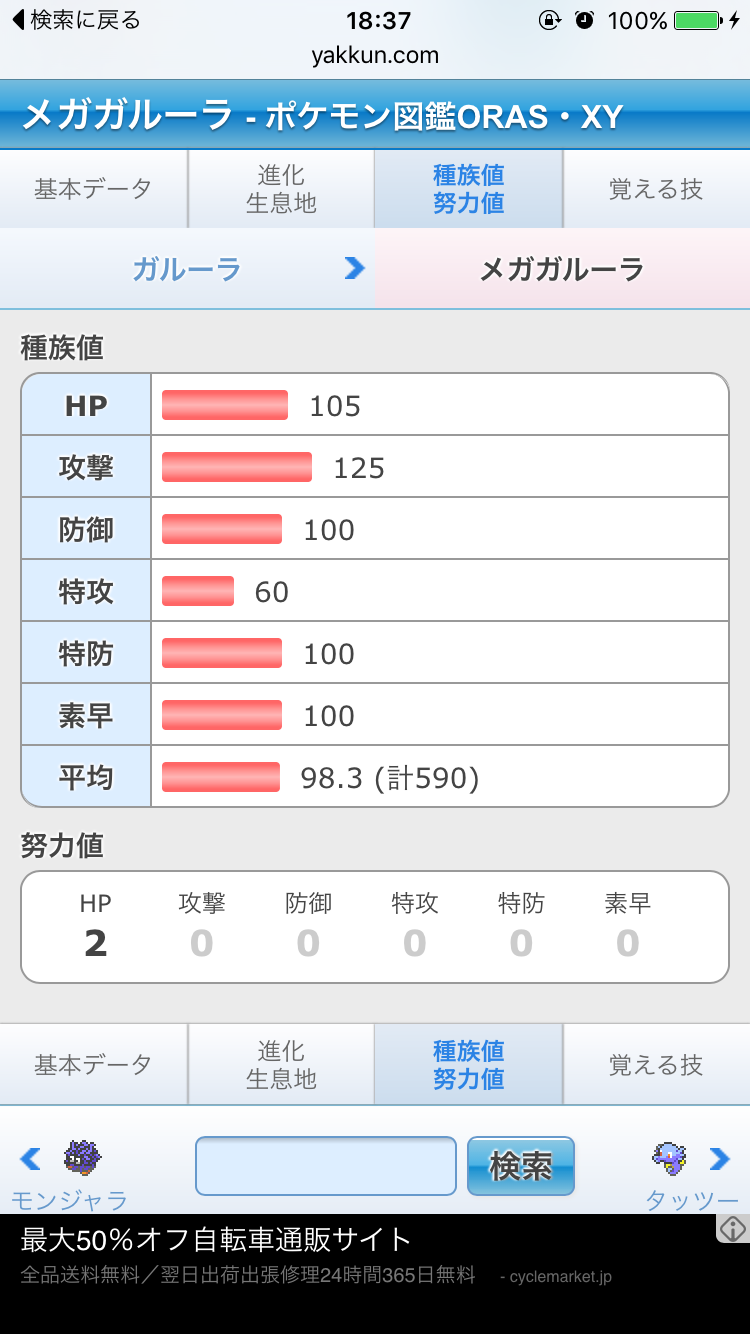Select the top 種族値 努力値 tab
Screen dimensions: 750x1334
tap(468, 189)
